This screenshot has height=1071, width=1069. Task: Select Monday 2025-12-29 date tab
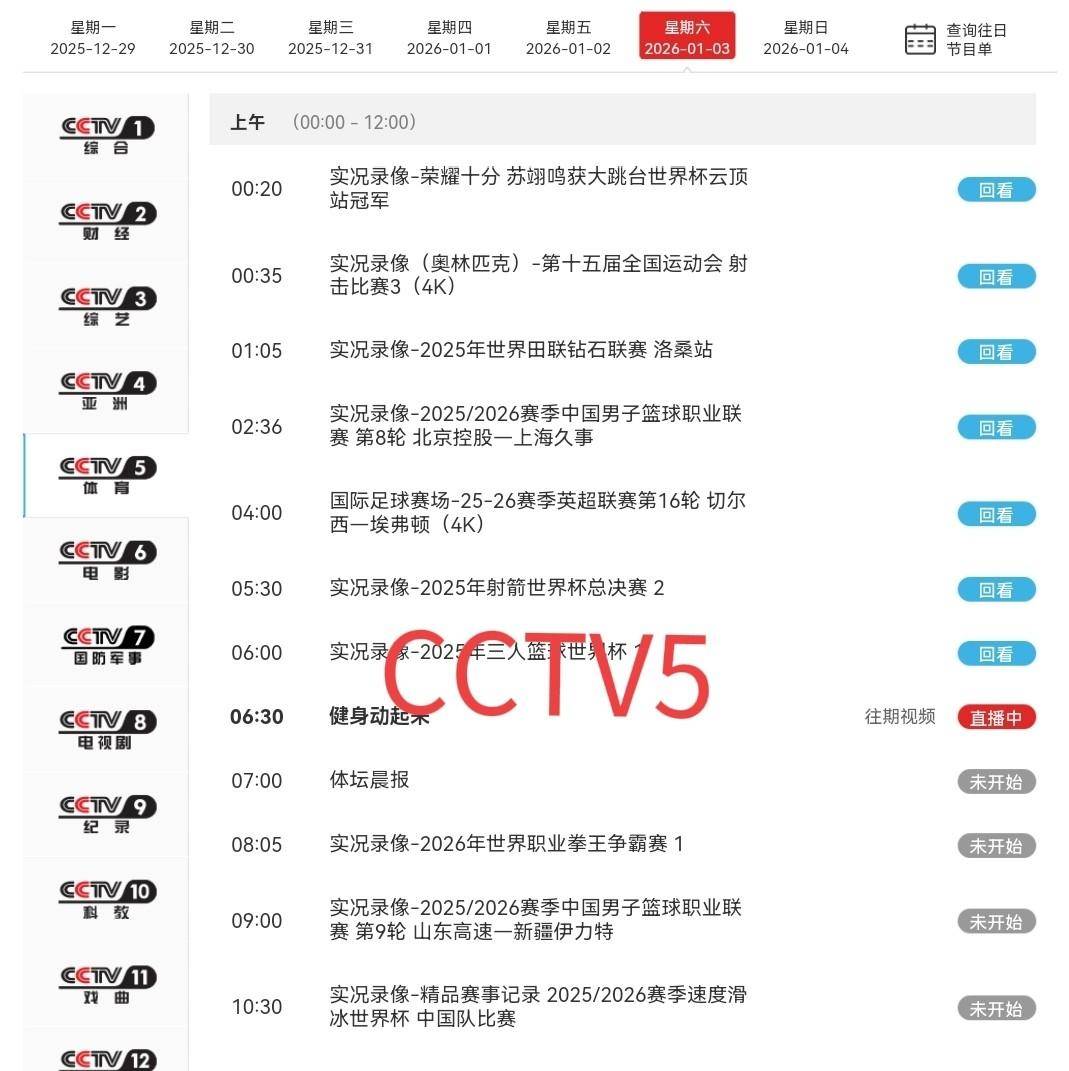pyautogui.click(x=93, y=38)
